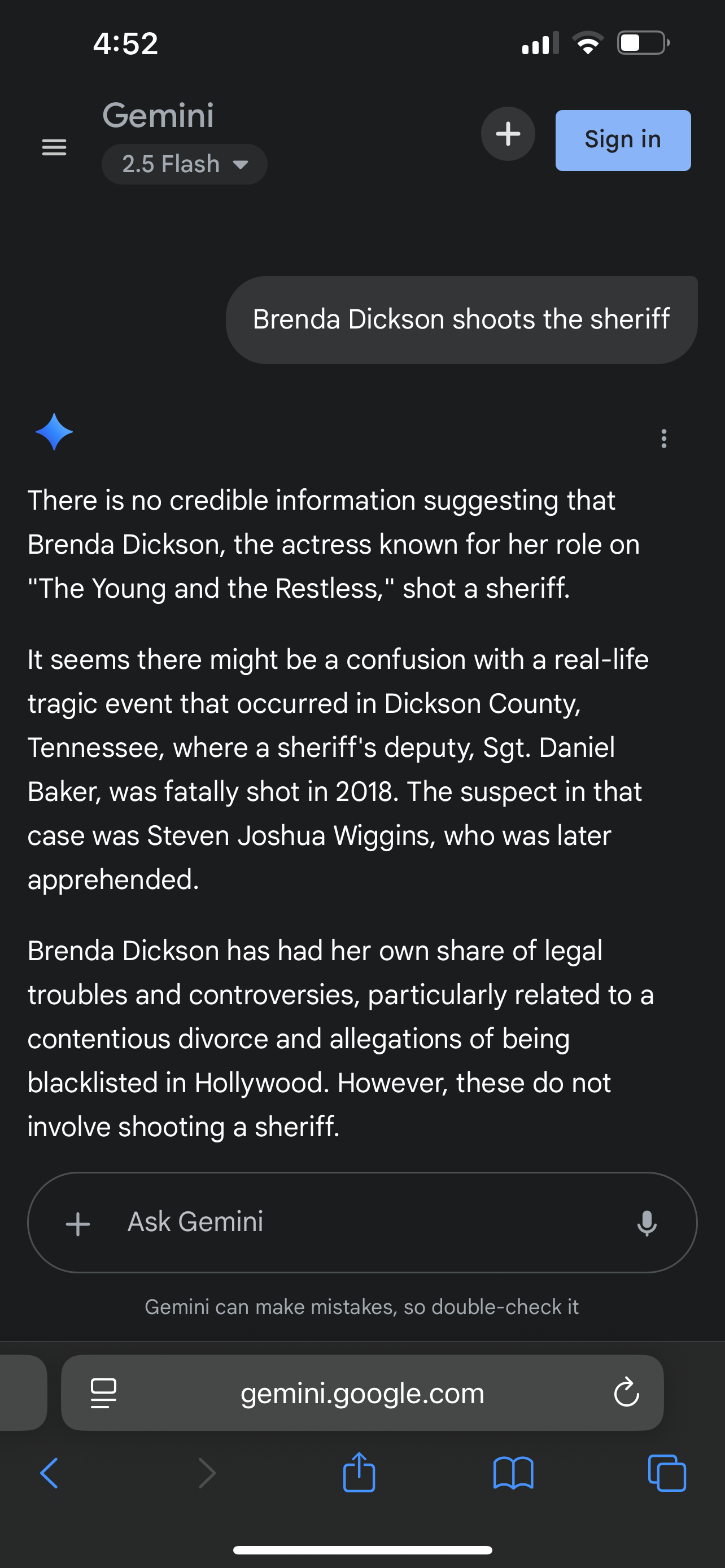Start a new chat with plus button
Screen dimensions: 725x1568
(508, 134)
